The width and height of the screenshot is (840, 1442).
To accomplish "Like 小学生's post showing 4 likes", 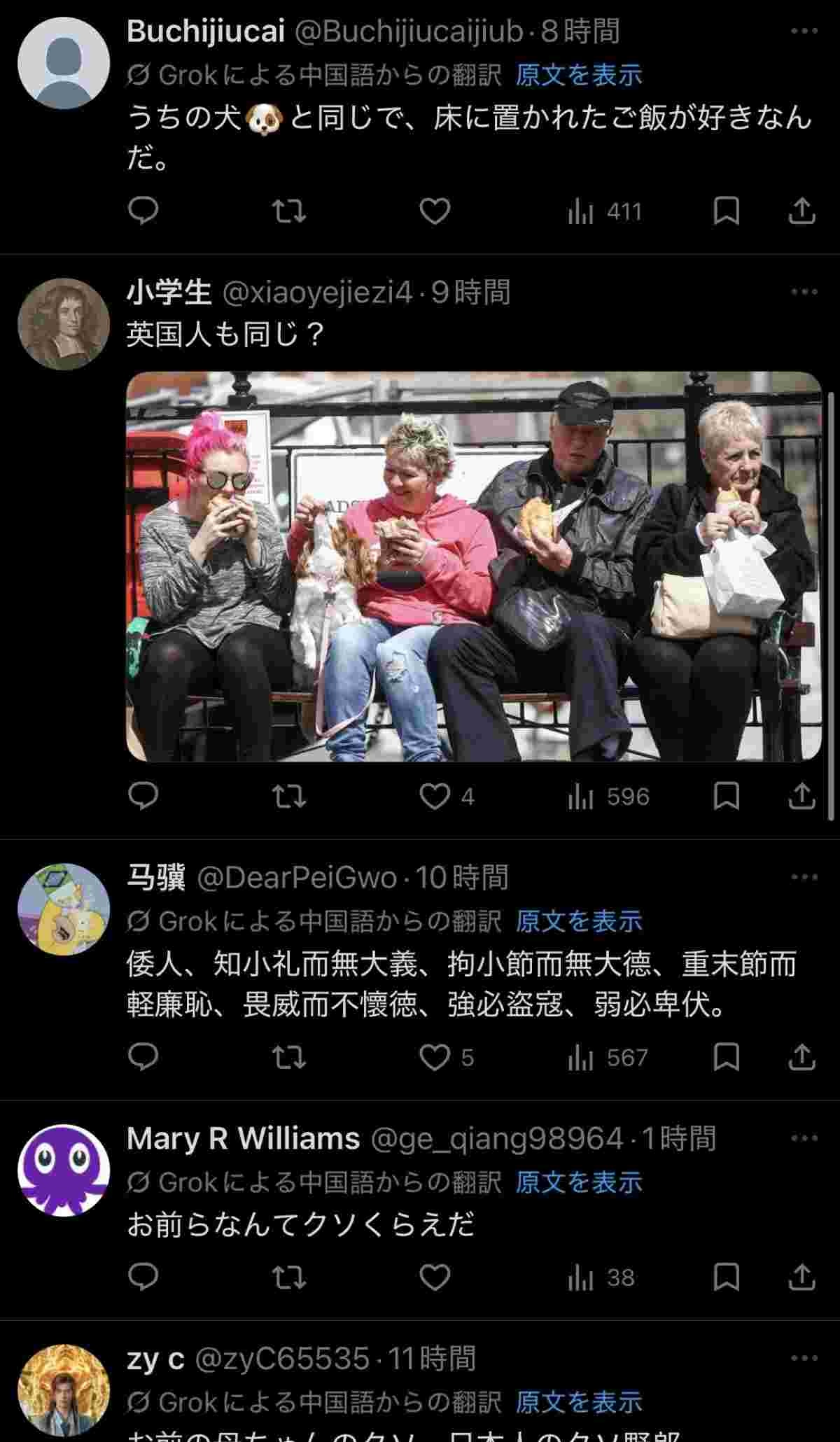I will click(435, 796).
